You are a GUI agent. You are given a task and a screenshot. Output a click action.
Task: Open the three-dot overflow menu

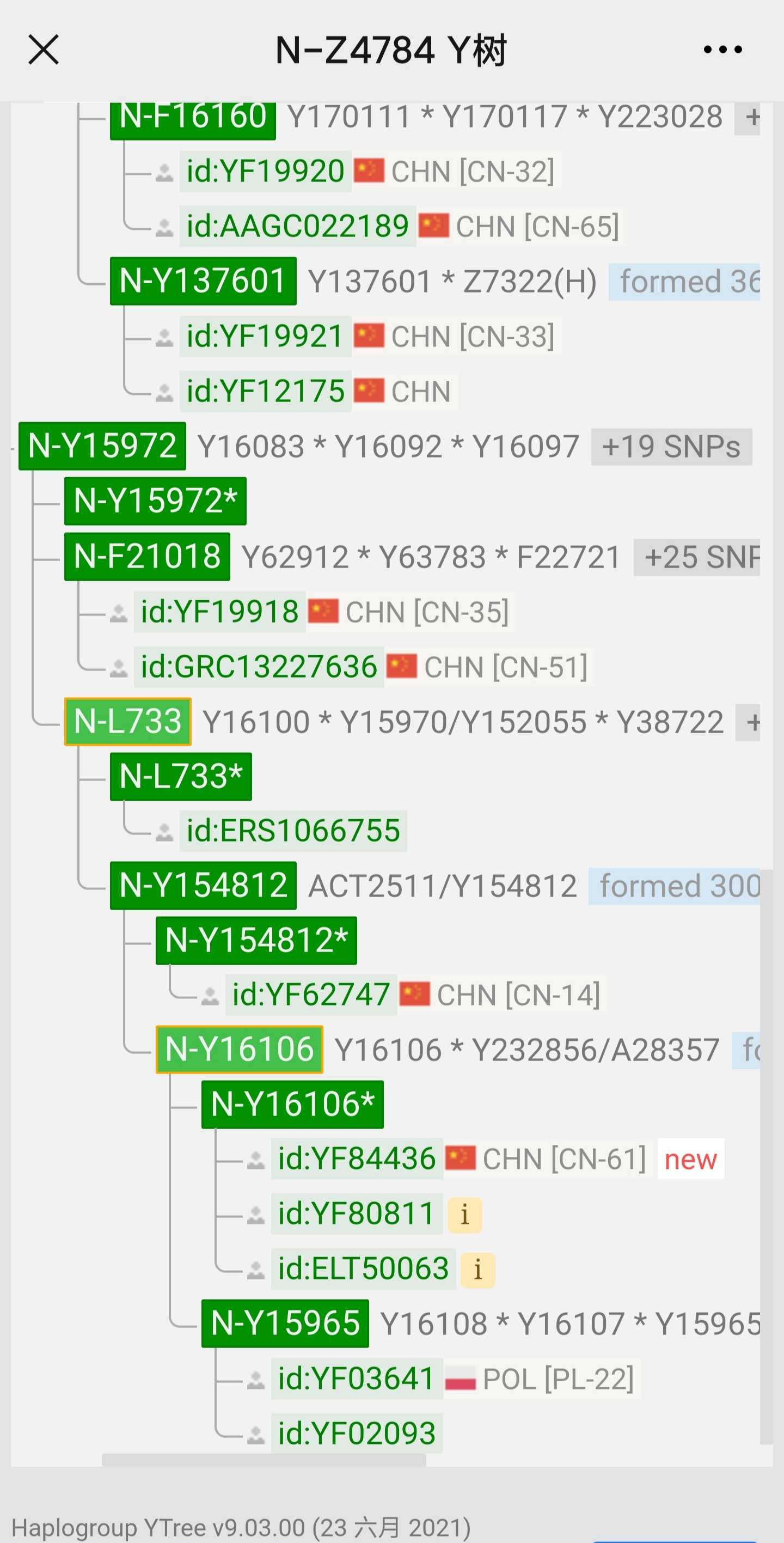coord(722,50)
